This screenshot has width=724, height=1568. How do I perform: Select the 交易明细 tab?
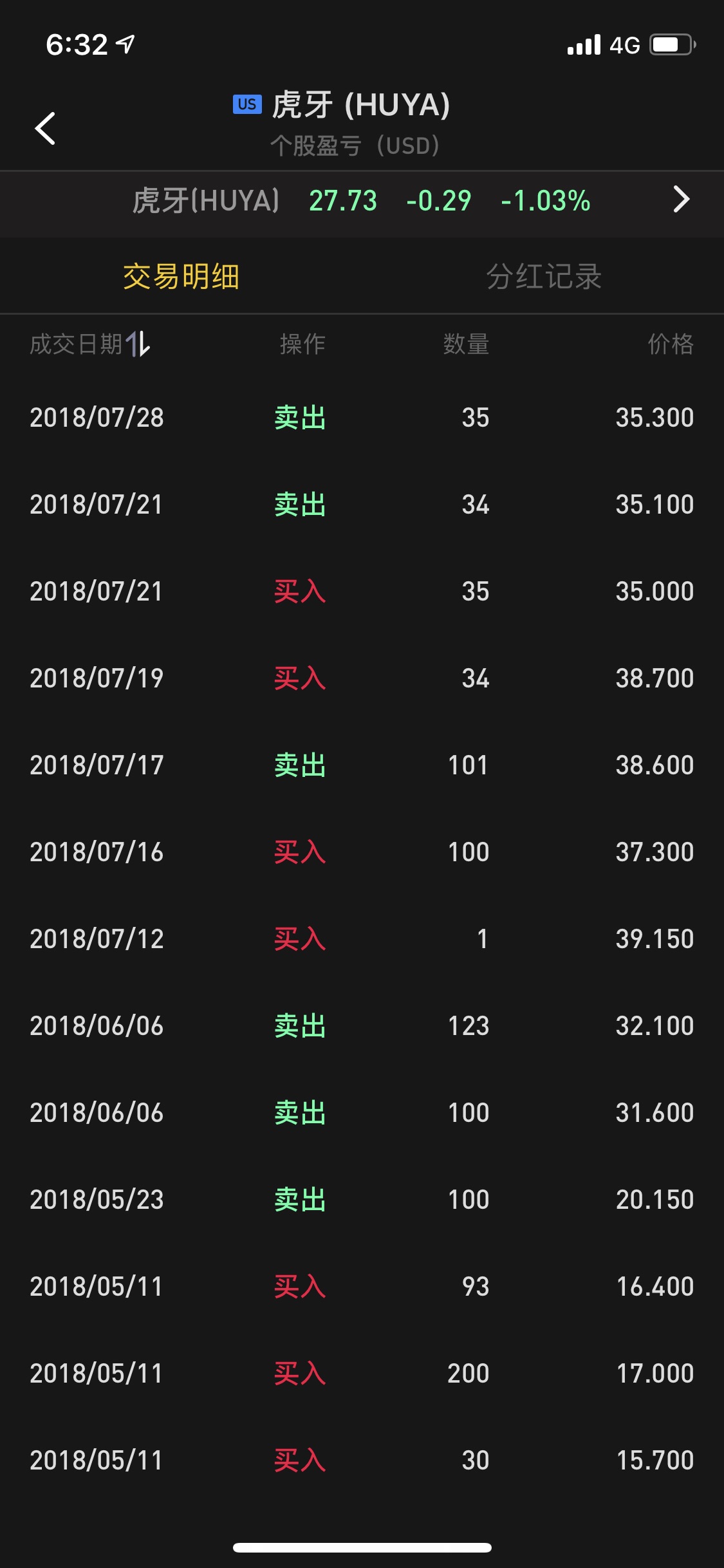(181, 277)
